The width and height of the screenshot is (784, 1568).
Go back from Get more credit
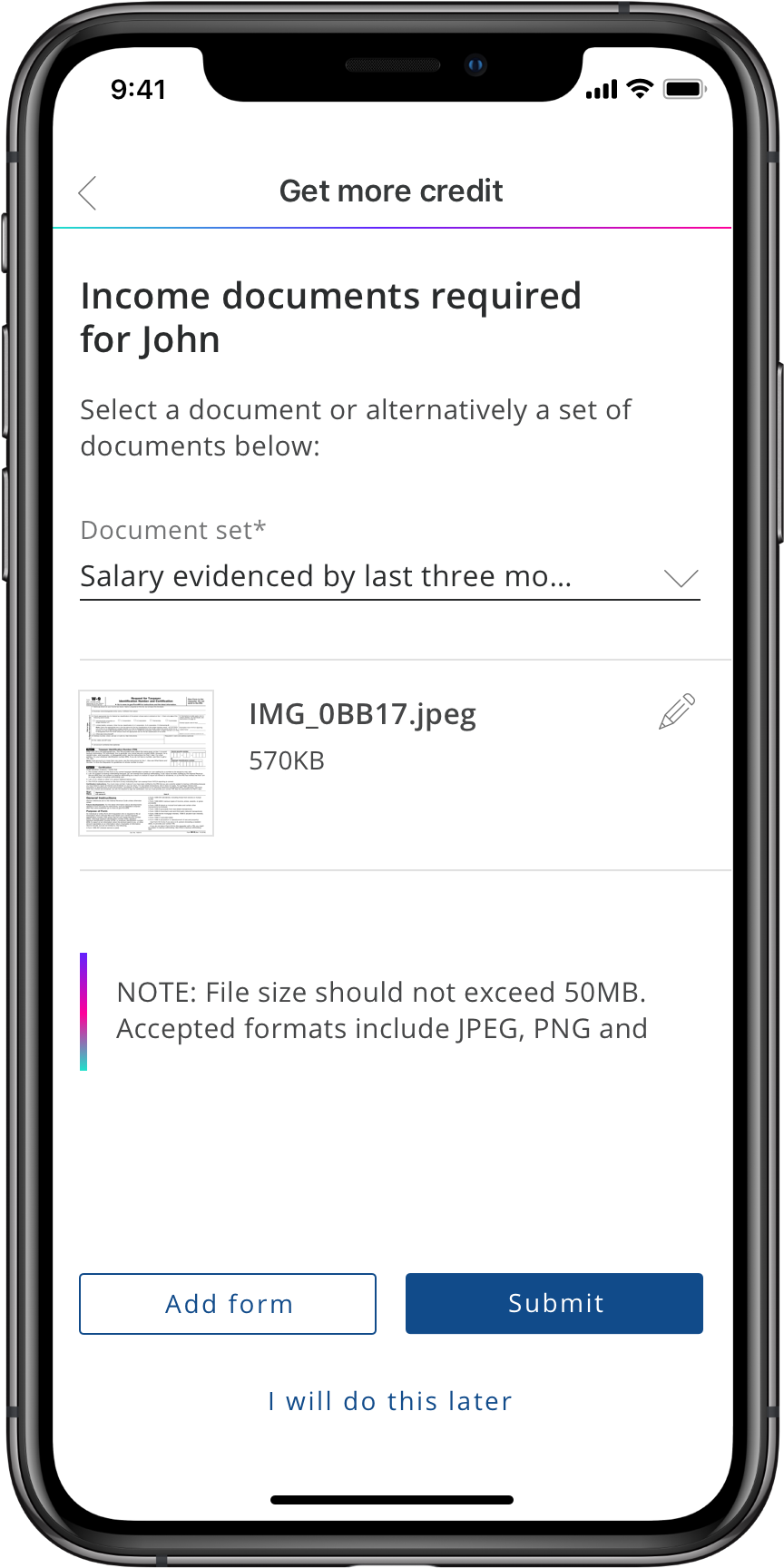(88, 192)
